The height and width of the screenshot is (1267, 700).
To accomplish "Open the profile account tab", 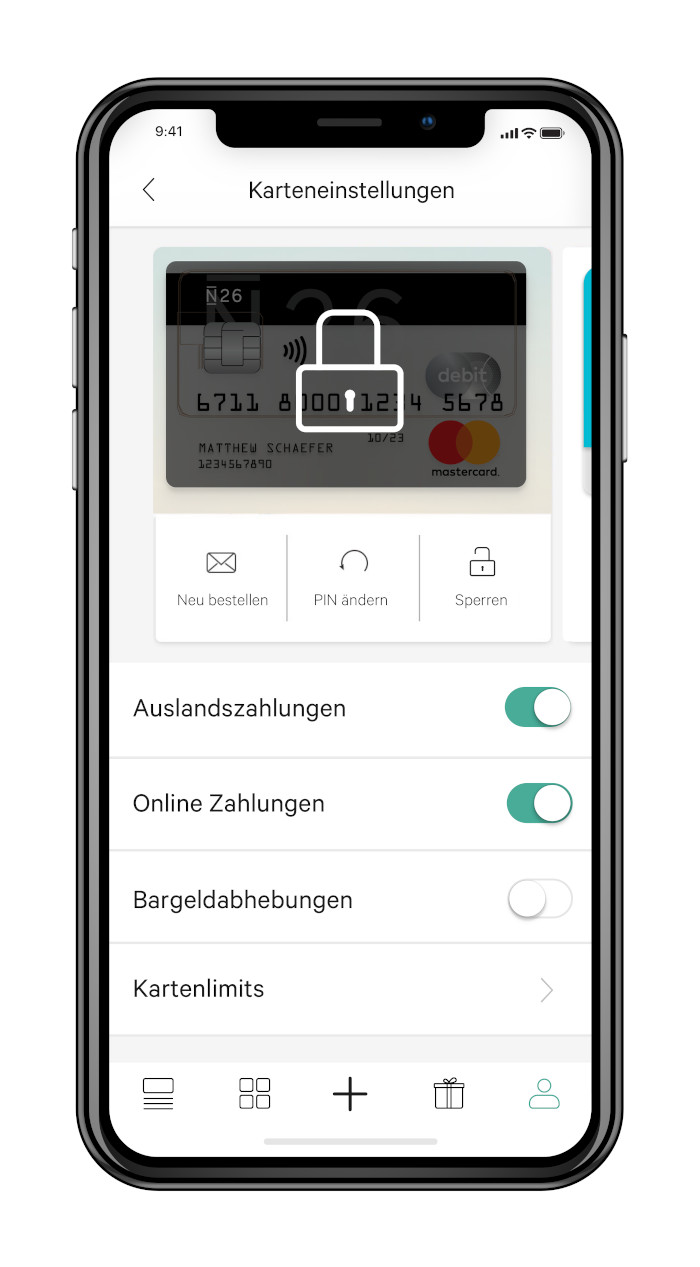I will point(544,1094).
